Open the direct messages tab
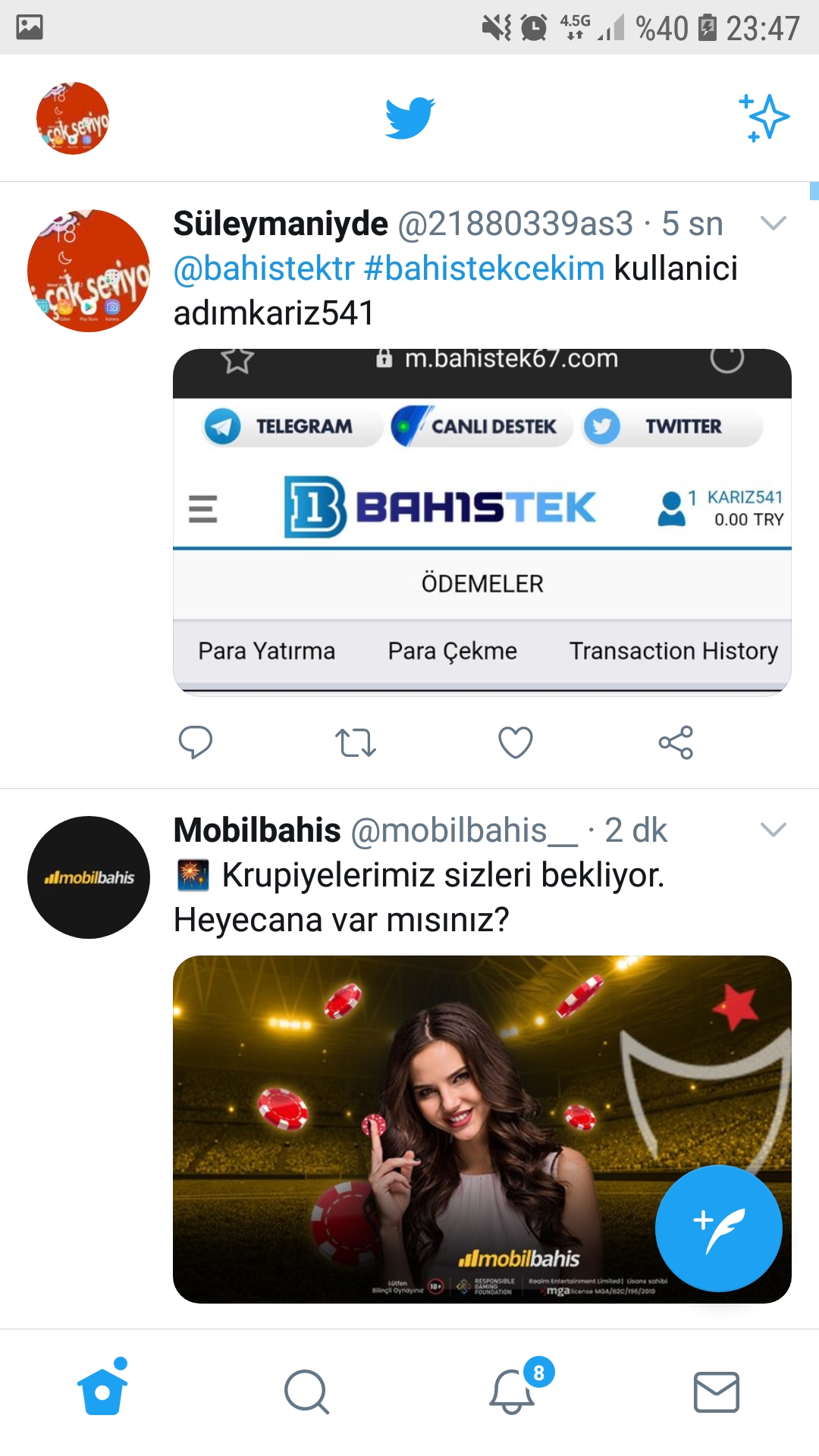Viewport: 819px width, 1456px height. point(717,1392)
